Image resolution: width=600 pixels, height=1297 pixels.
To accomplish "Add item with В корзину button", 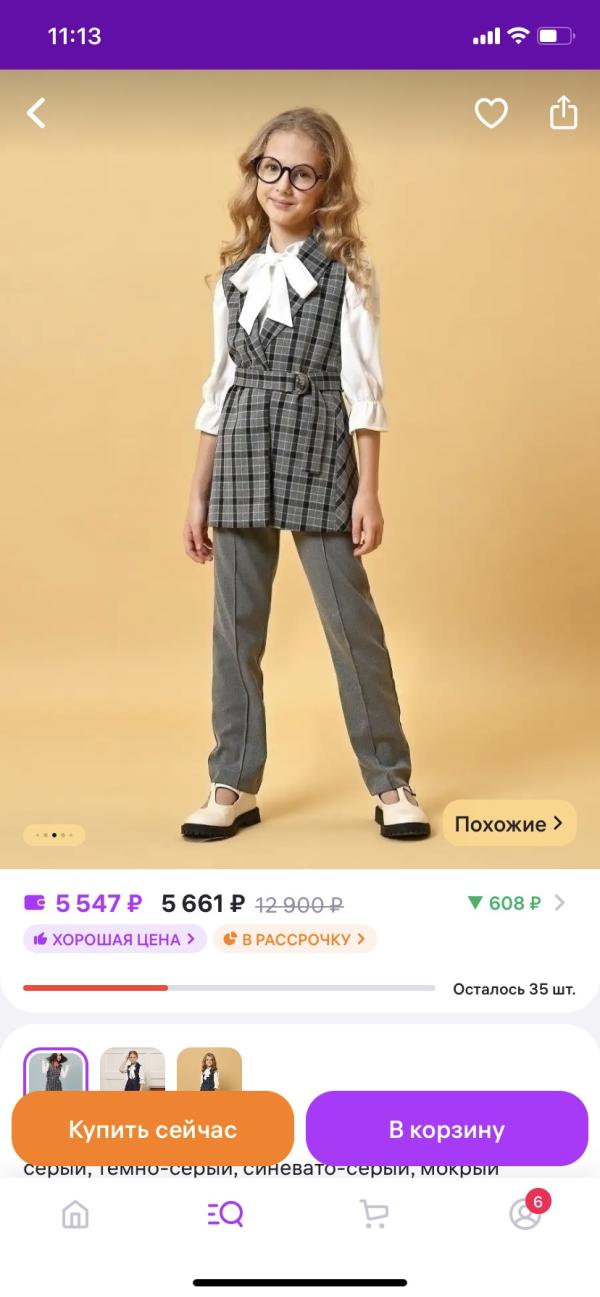I will click(447, 1129).
